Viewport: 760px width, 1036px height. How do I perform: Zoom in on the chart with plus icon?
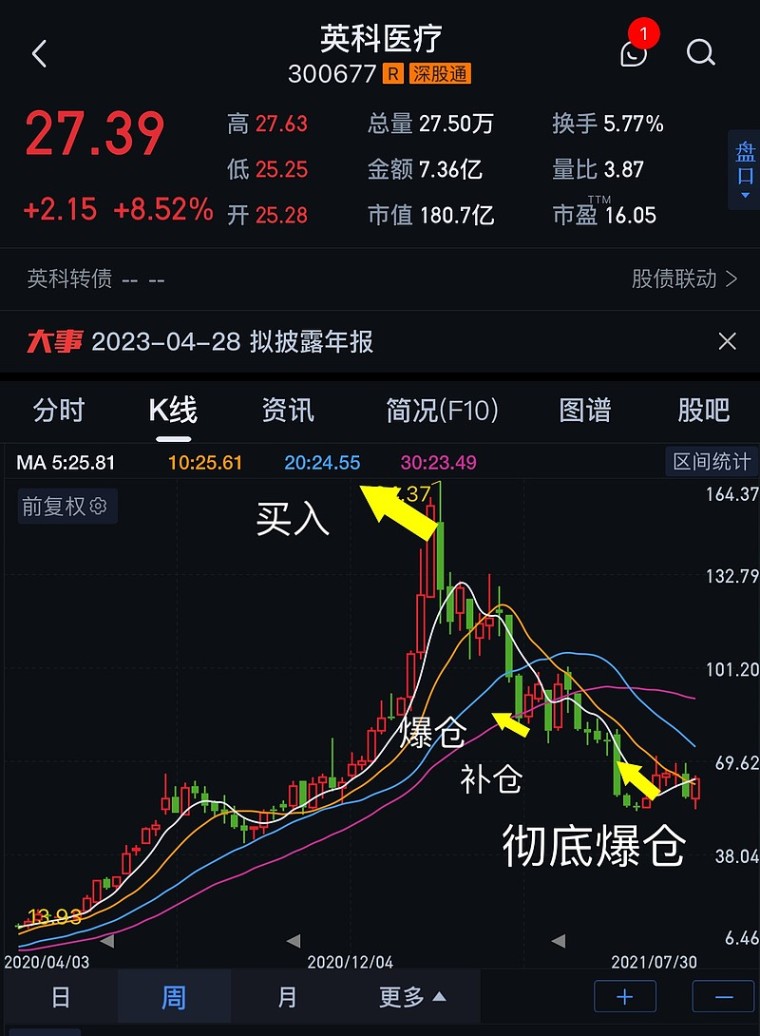pos(624,996)
